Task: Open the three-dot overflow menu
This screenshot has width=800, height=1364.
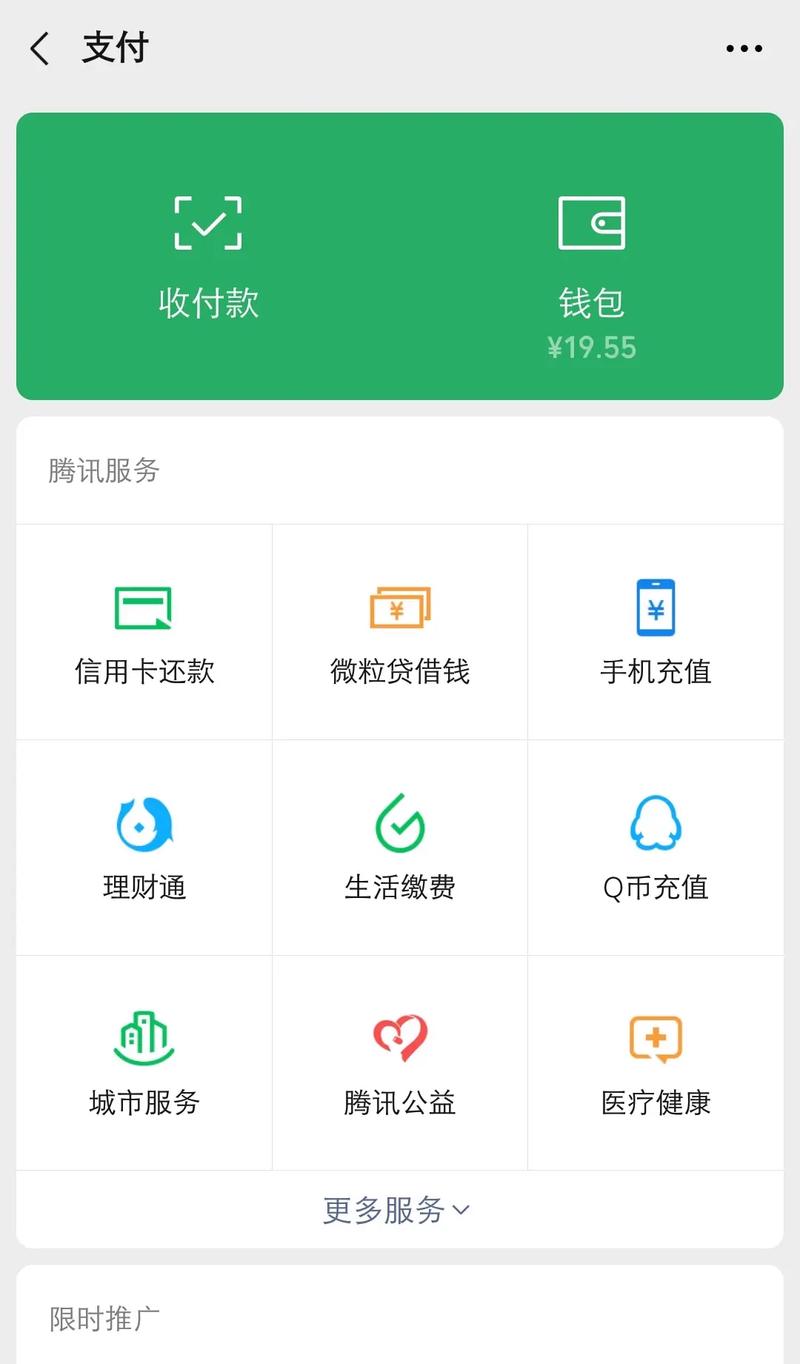Action: tap(744, 48)
